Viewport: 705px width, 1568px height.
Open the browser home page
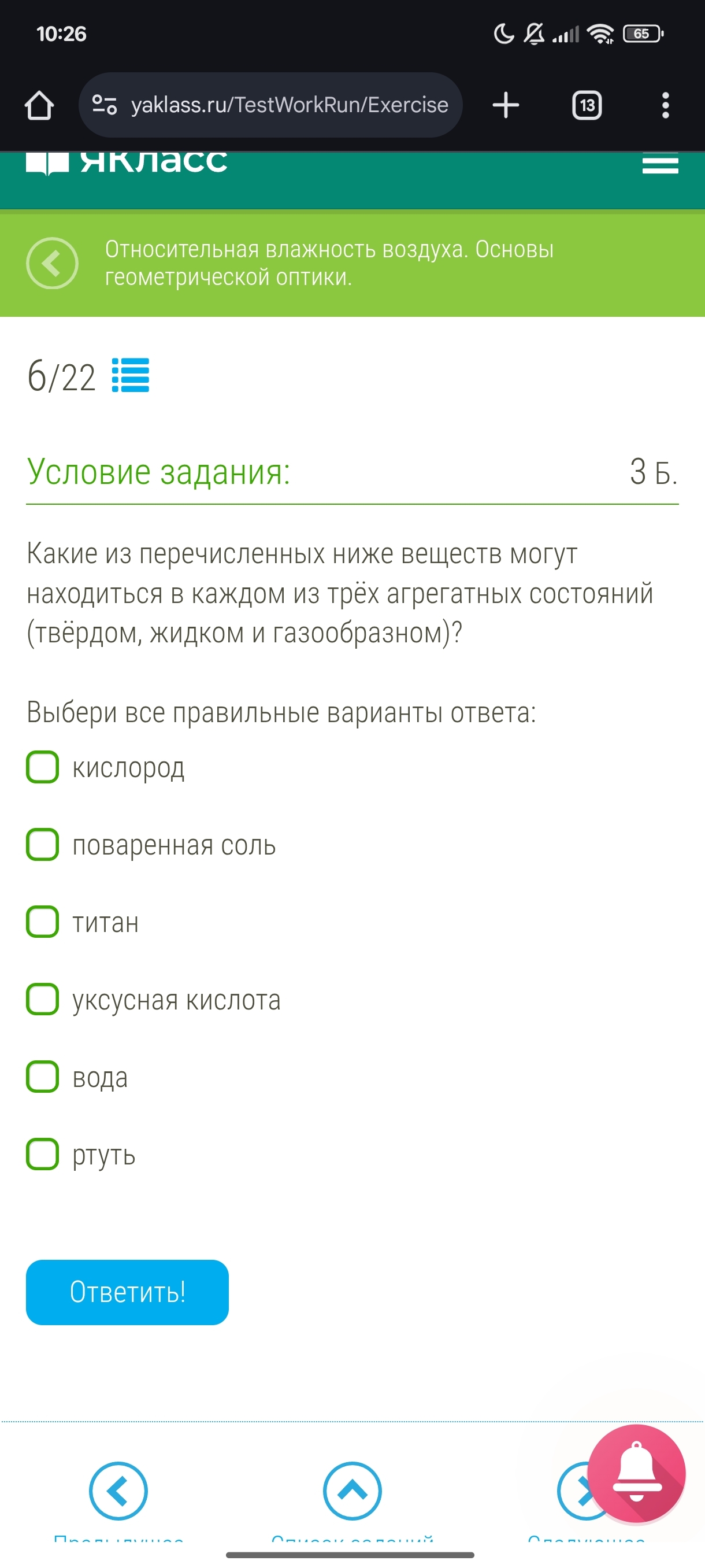[x=39, y=105]
